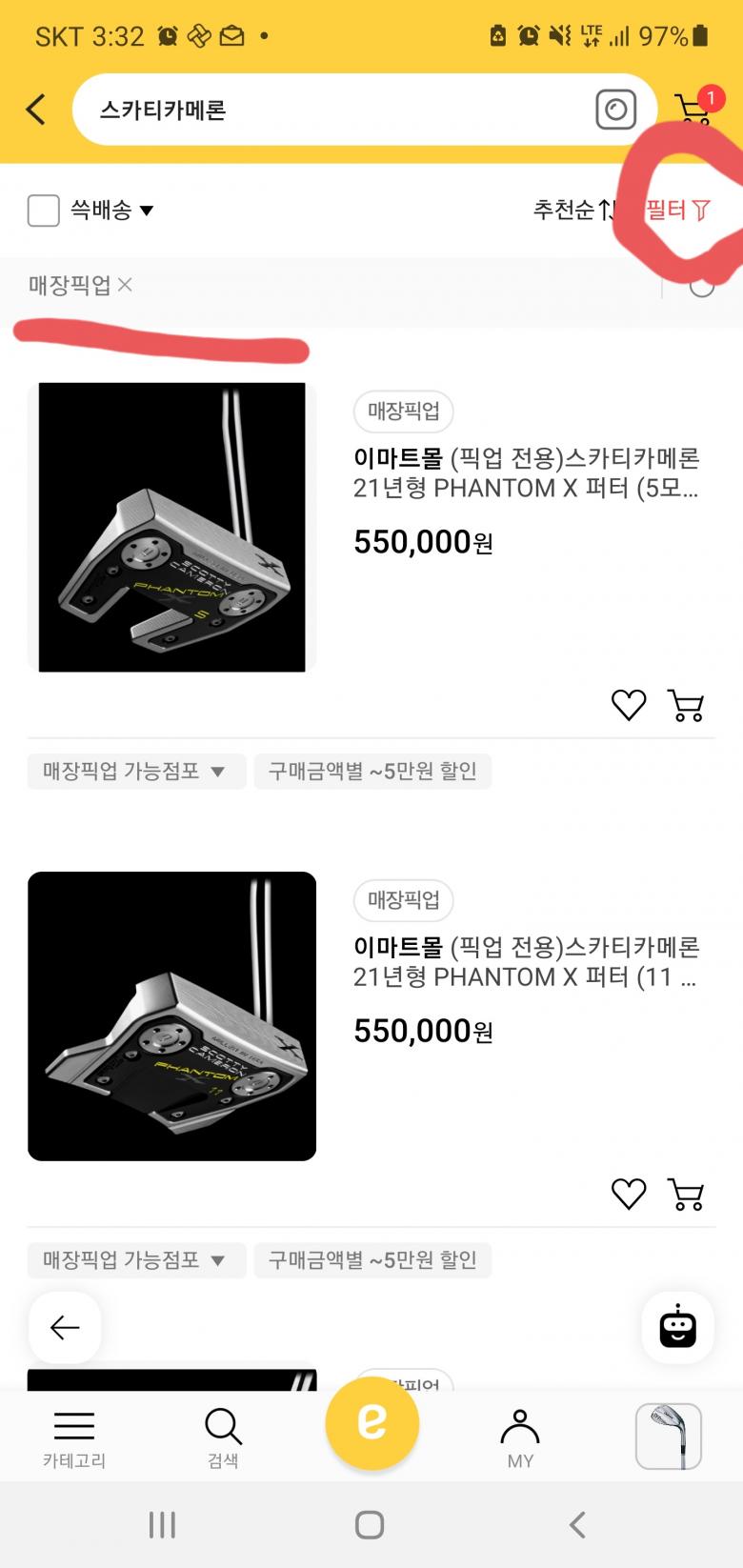Like the PHANTOM X 11 putter

629,1194
